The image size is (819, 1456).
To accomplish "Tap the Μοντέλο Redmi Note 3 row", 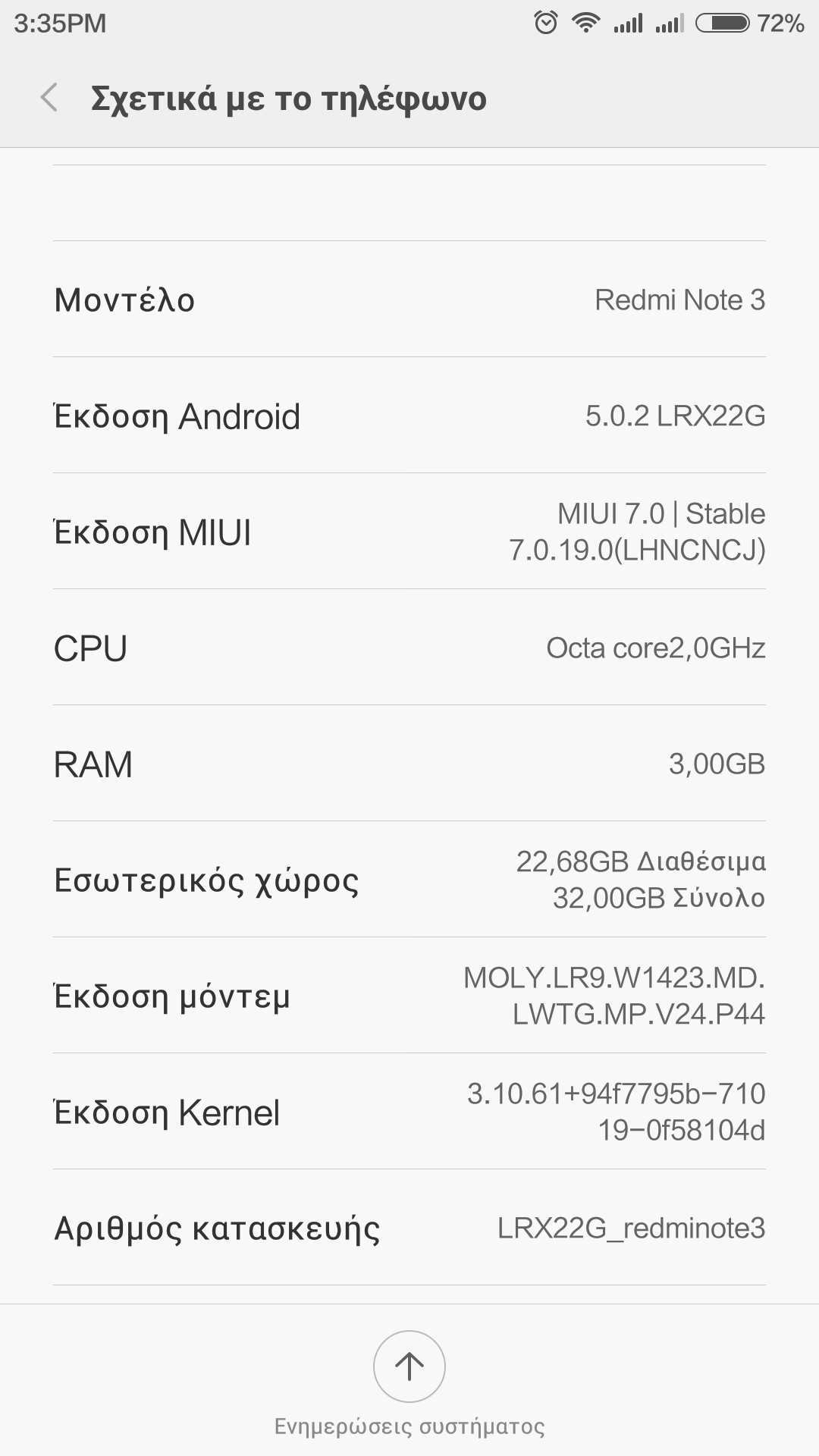I will [409, 300].
